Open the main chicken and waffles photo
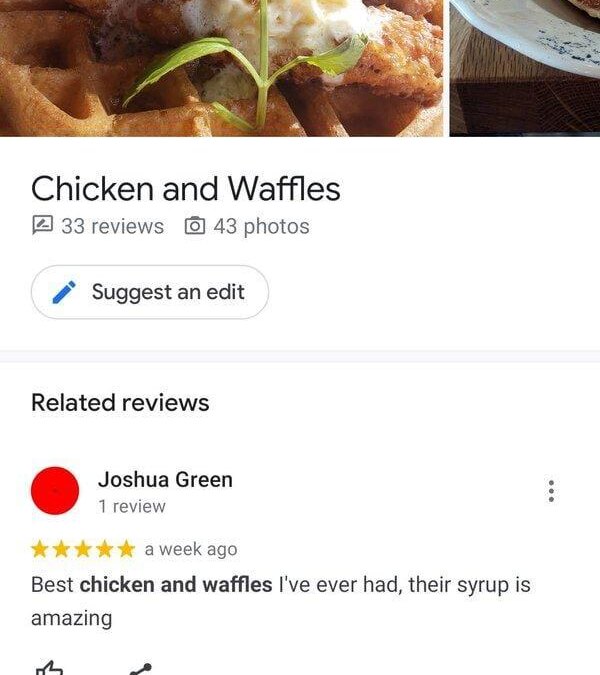The image size is (600, 675). (x=222, y=67)
